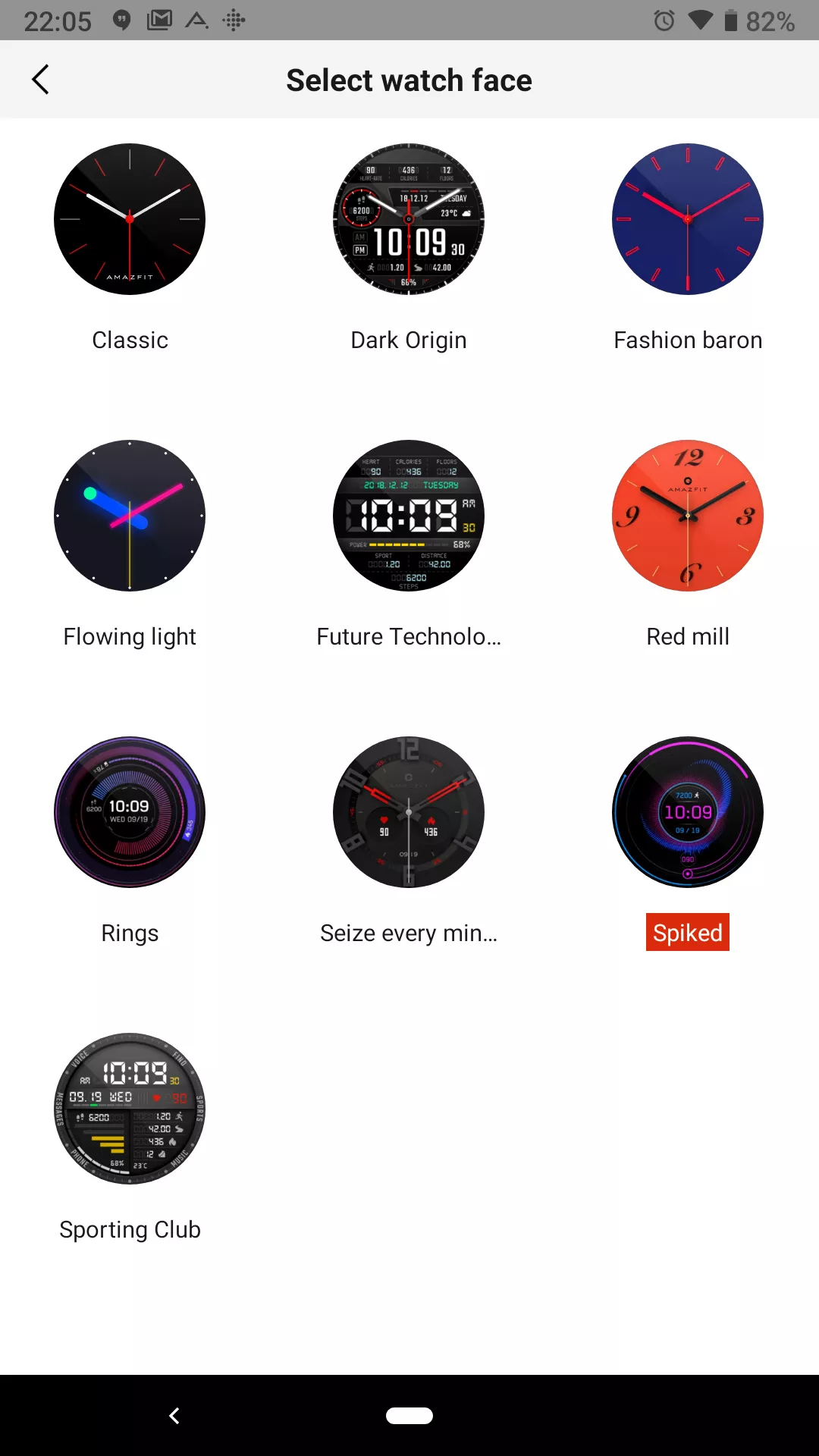819x1456 pixels.
Task: Go back from Select watch face
Action: click(x=40, y=80)
